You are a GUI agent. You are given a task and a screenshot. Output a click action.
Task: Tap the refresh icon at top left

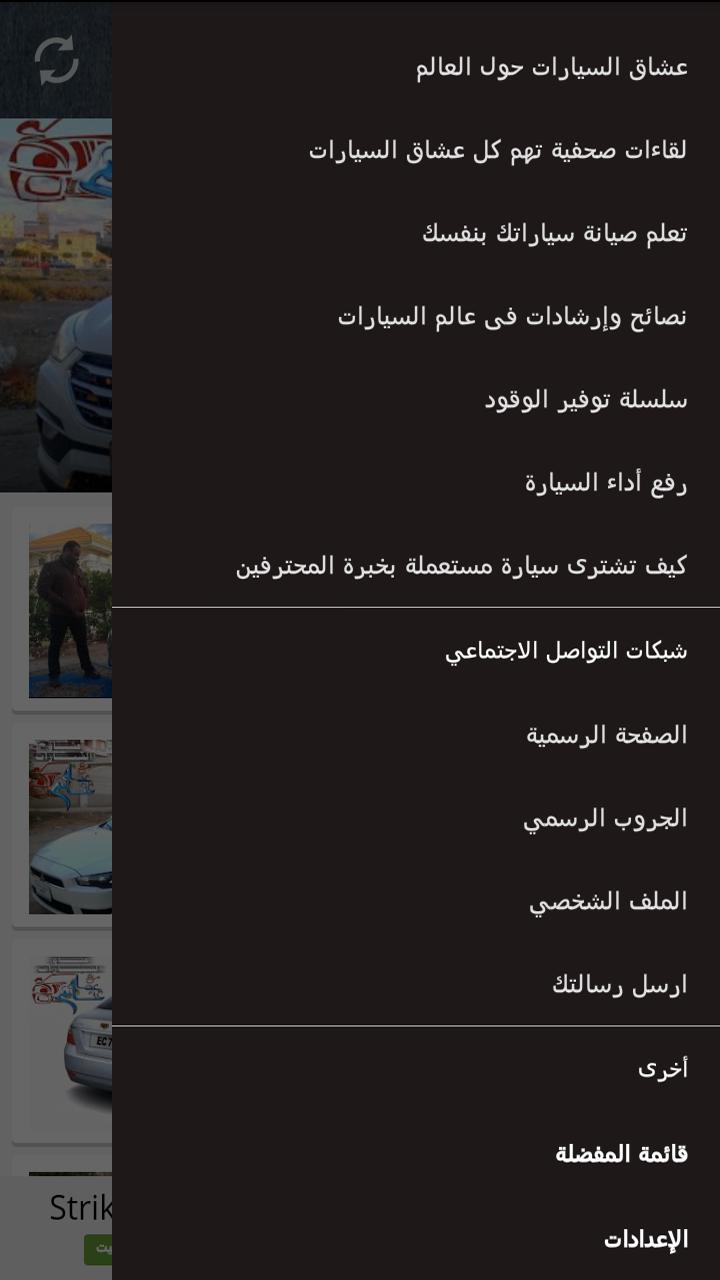pyautogui.click(x=58, y=62)
